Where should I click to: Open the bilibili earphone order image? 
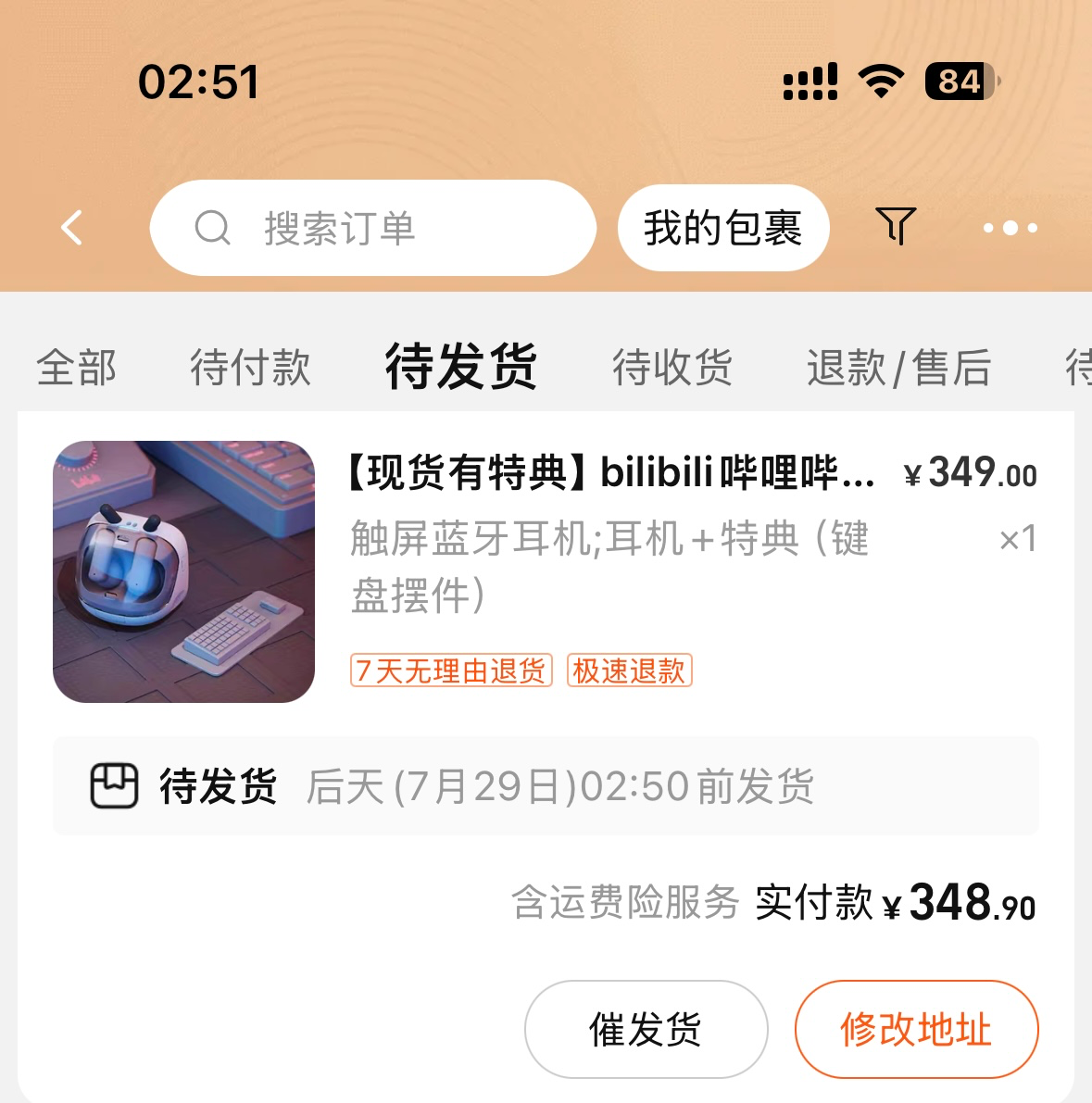(x=183, y=571)
